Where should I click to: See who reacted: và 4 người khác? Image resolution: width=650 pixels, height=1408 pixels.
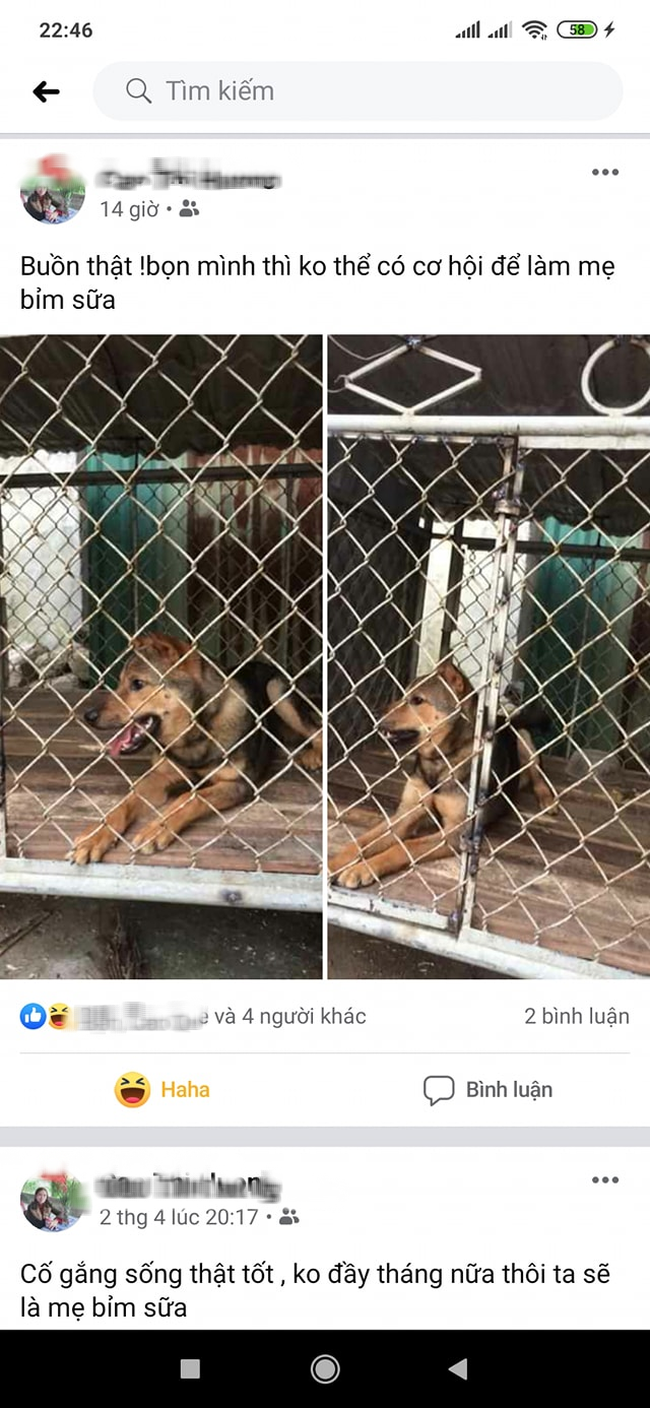point(290,1016)
